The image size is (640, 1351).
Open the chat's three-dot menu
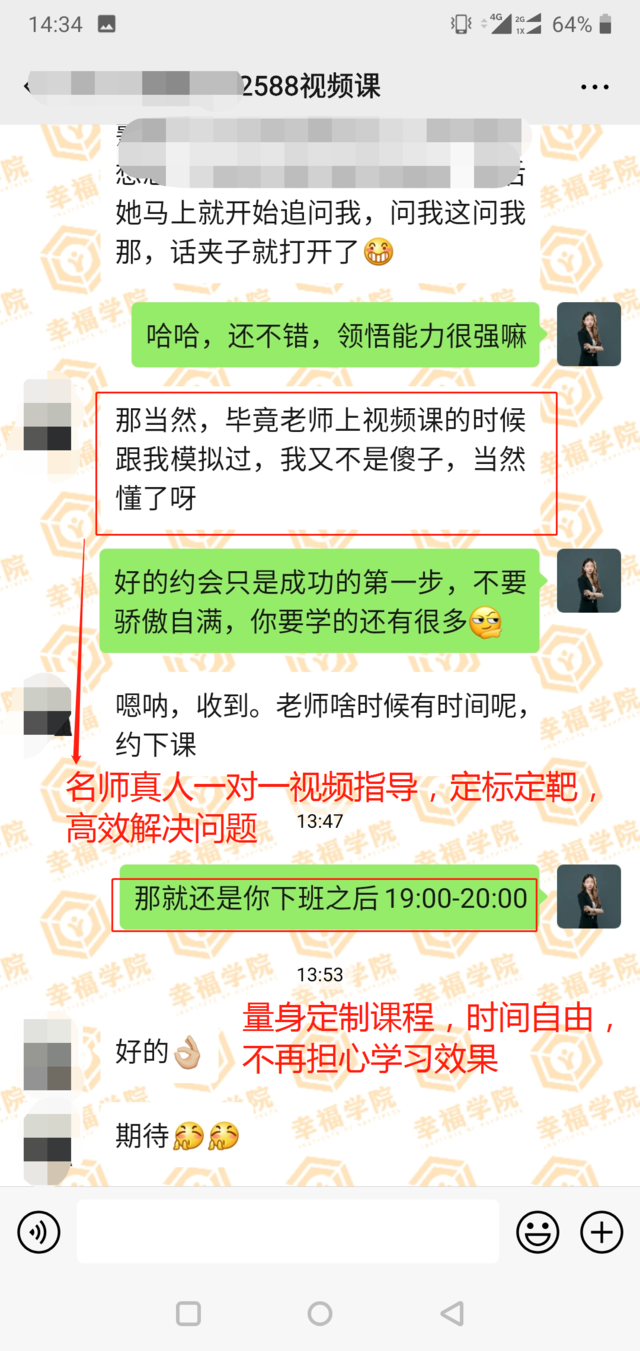point(595,87)
